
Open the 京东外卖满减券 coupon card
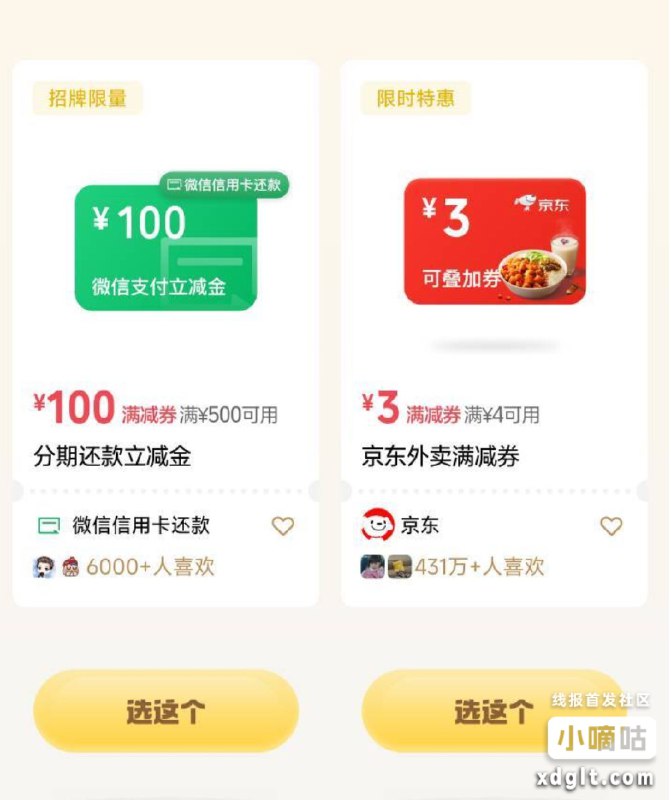point(494,333)
